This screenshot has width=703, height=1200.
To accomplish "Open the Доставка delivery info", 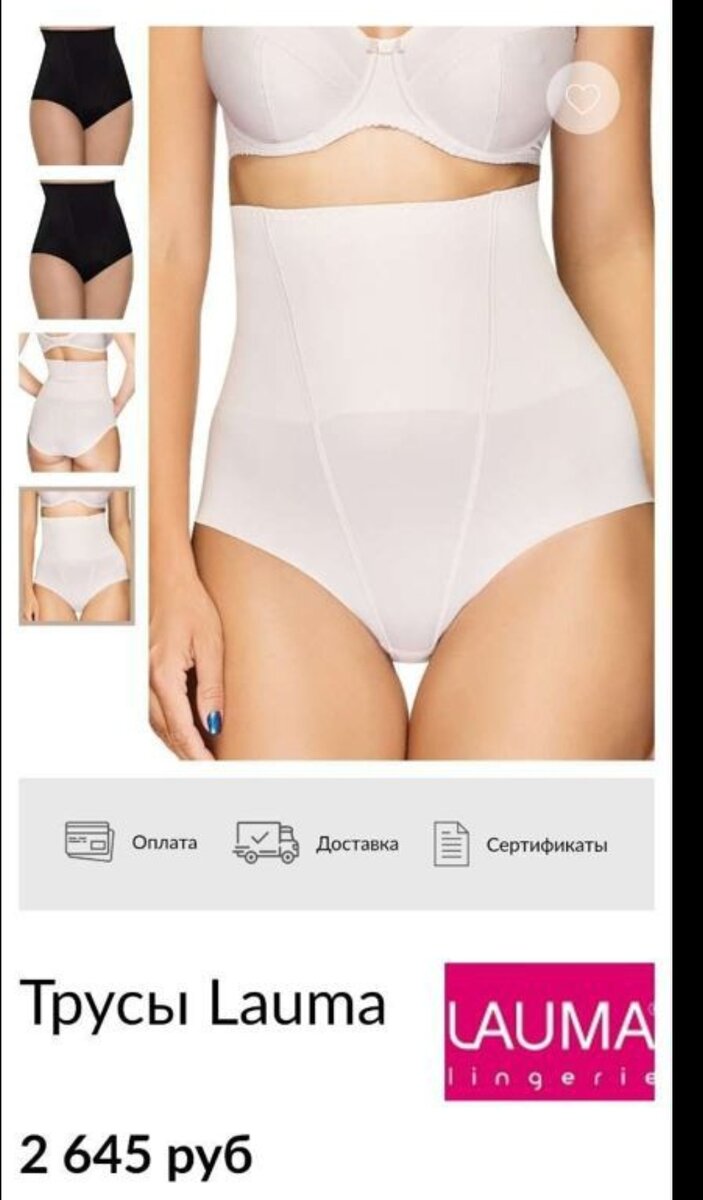I will coord(316,843).
